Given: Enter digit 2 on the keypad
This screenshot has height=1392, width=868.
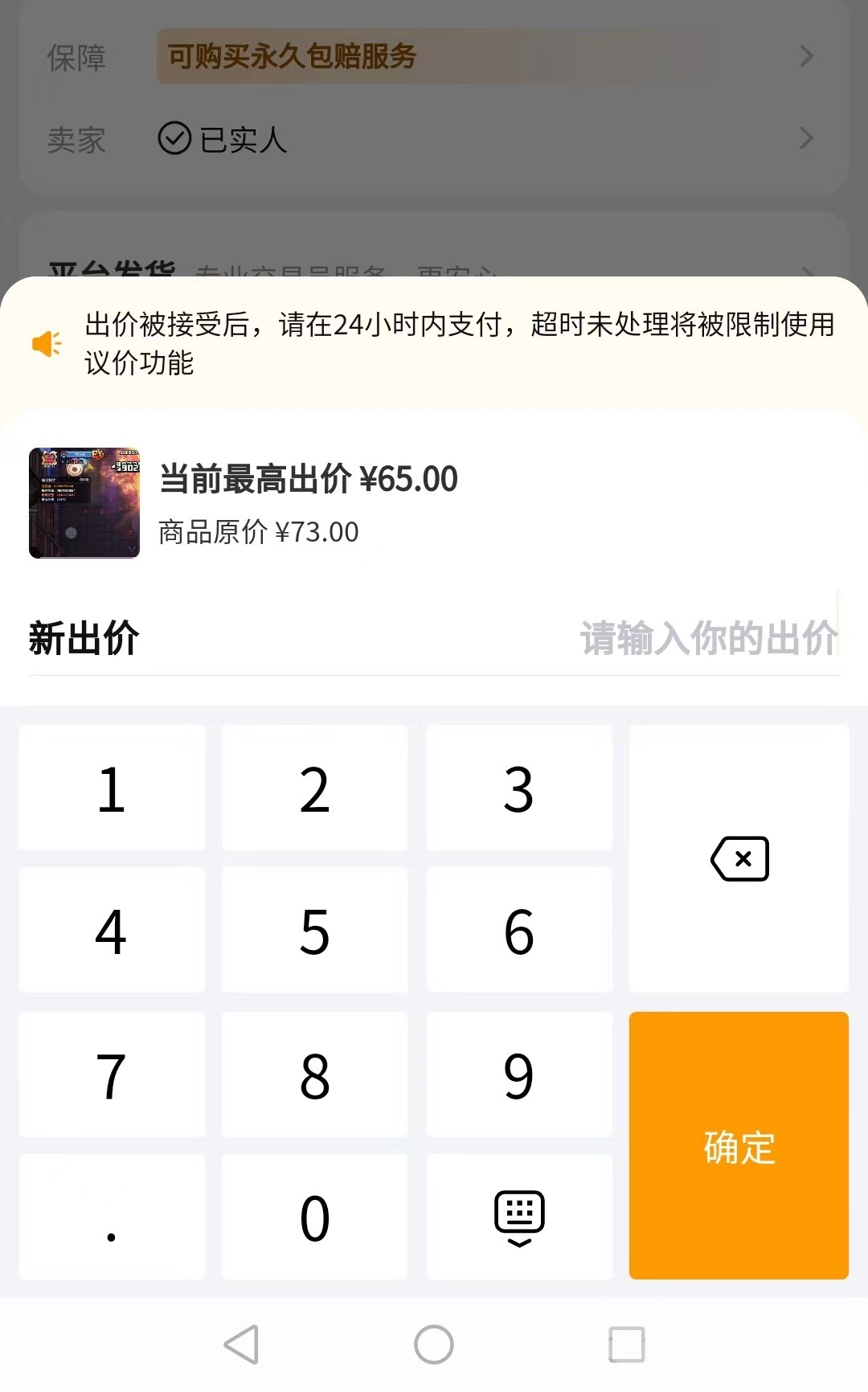Looking at the screenshot, I should point(314,788).
